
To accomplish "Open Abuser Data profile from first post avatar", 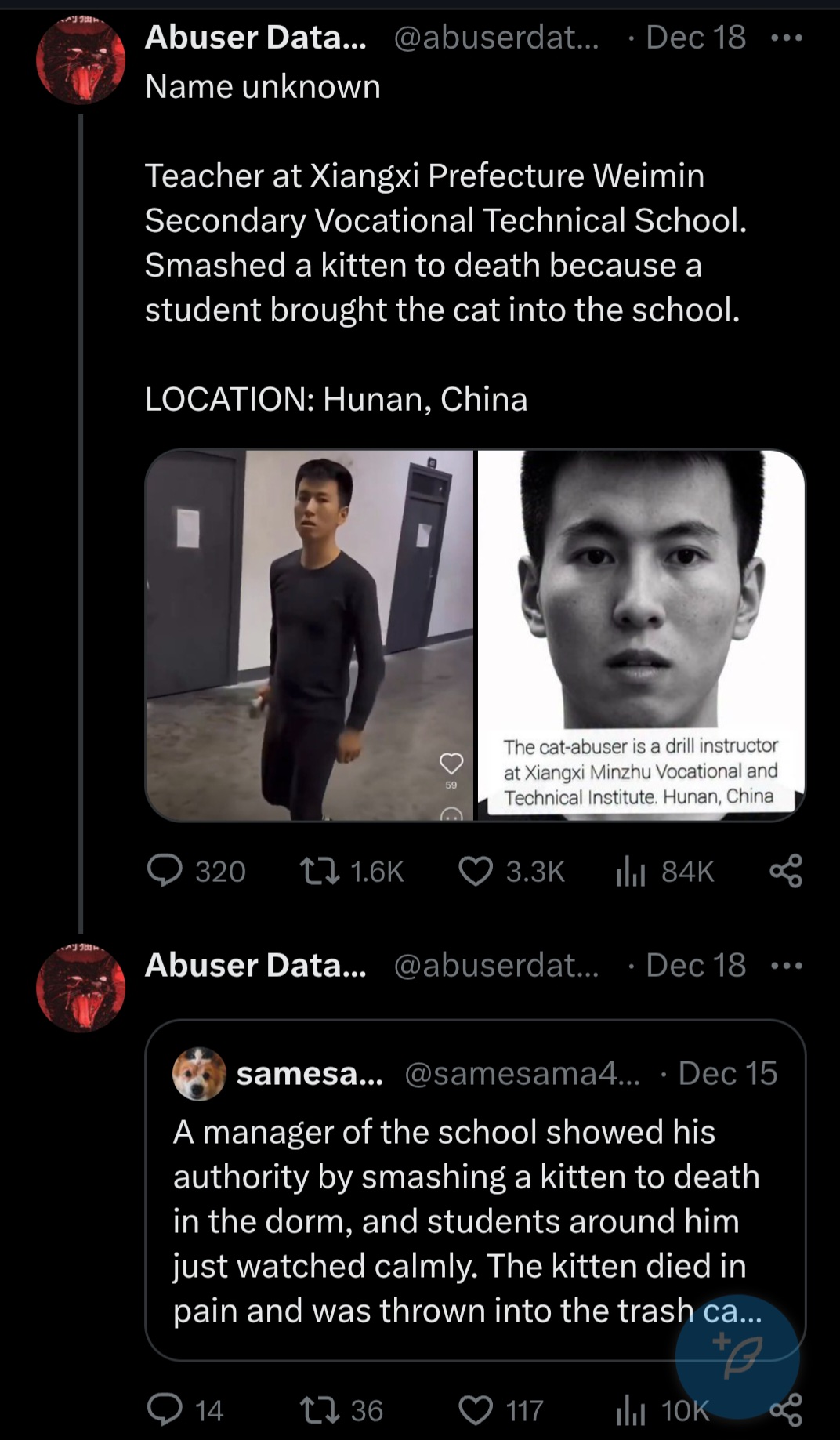I will (81, 60).
